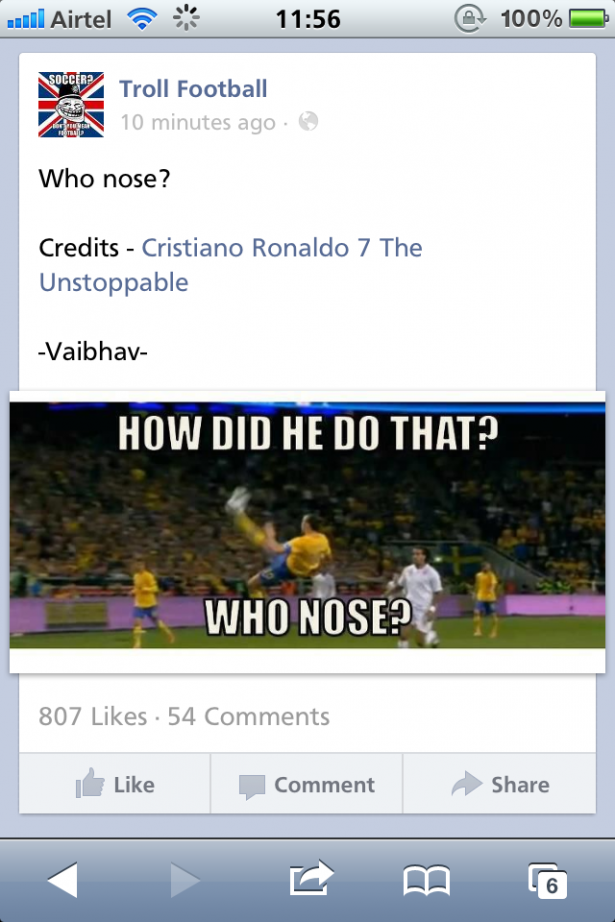
Task: Show the 6 open browser pages
Action: pos(547,880)
